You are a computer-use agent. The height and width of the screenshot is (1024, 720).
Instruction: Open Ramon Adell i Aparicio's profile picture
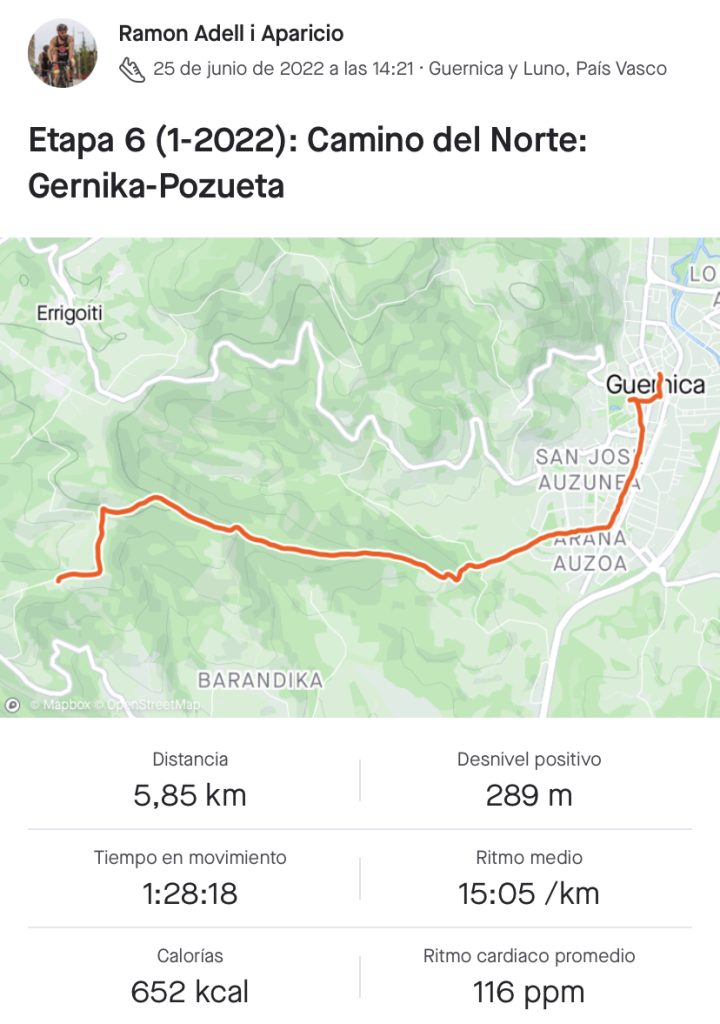pyautogui.click(x=62, y=53)
